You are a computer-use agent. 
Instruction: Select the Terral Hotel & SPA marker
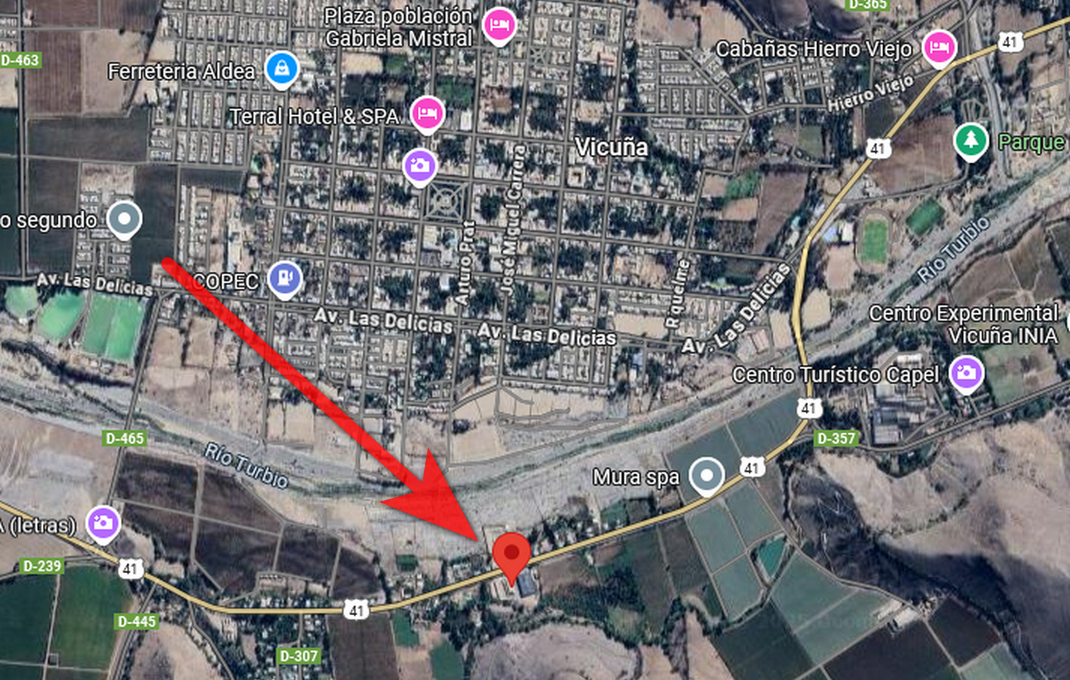[x=427, y=113]
